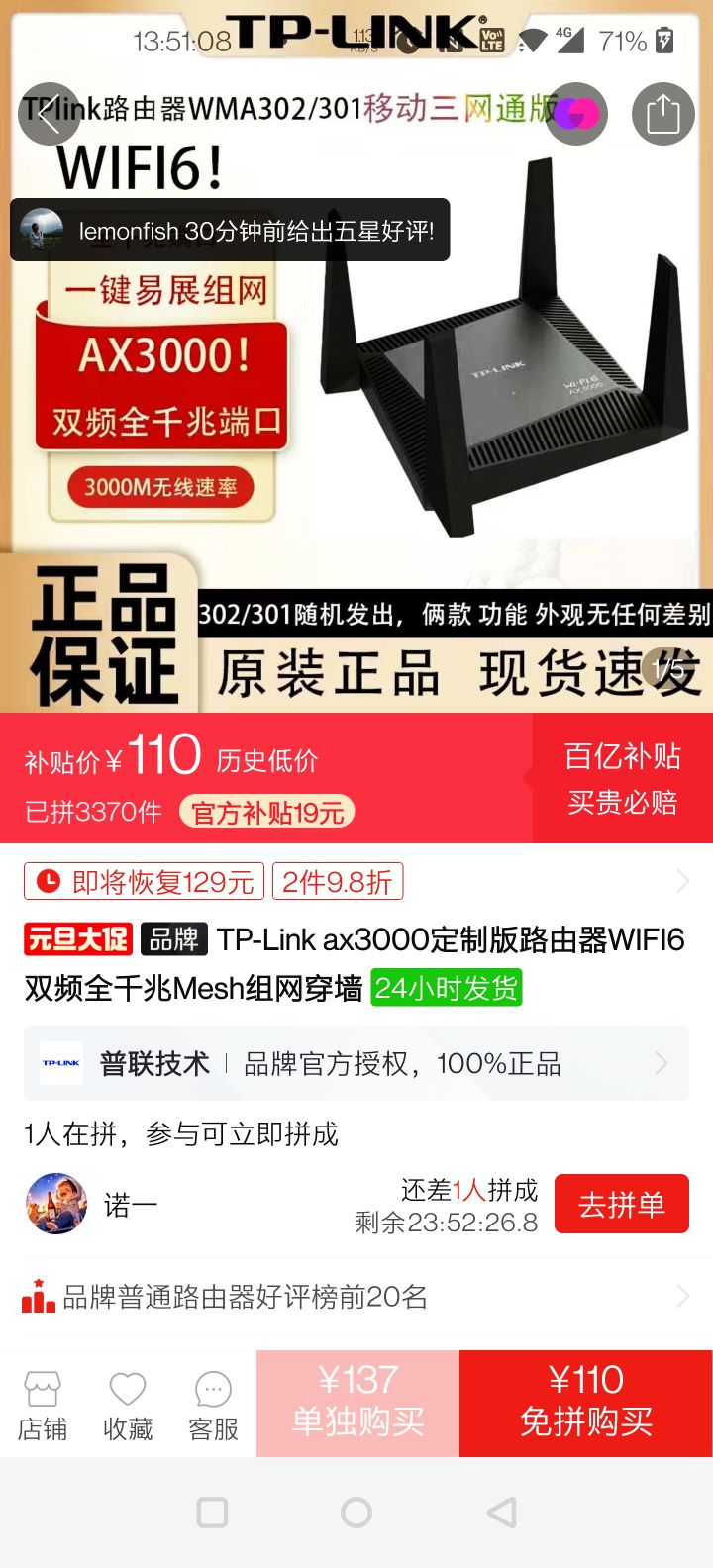Image resolution: width=713 pixels, height=1568 pixels.
Task: Expand the 普联技术 brand authorization details
Action: pos(356,1063)
